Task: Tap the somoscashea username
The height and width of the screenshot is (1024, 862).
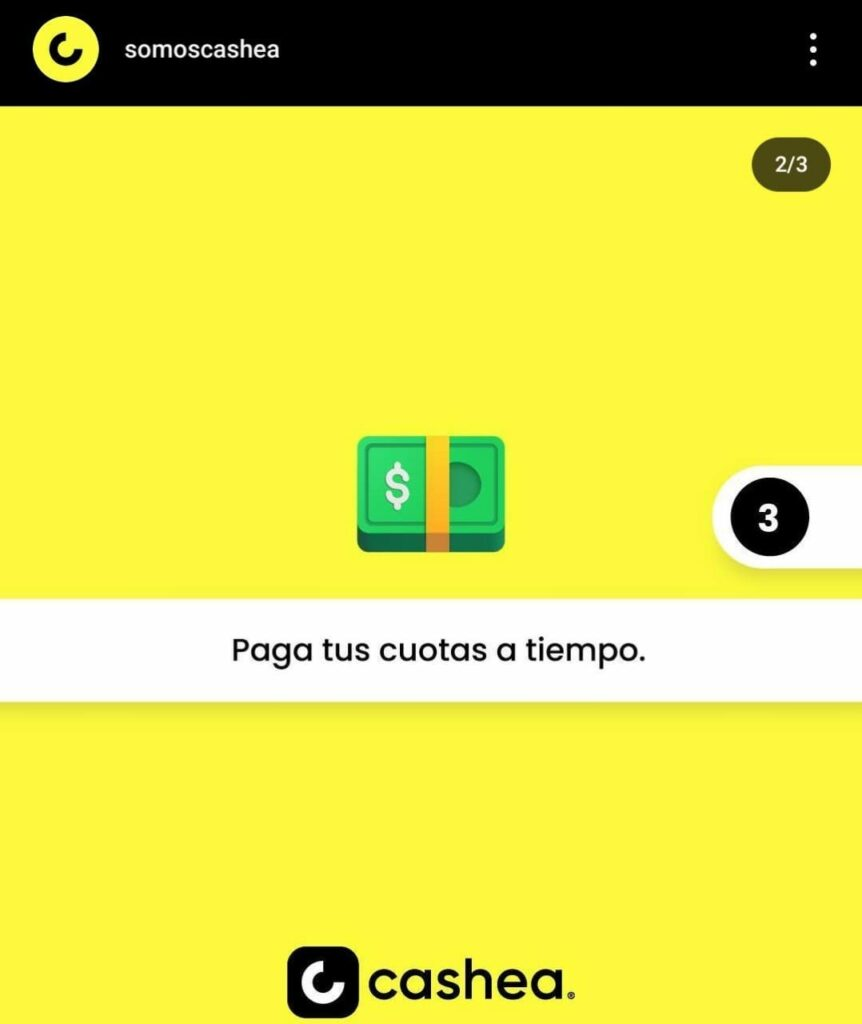Action: (x=201, y=49)
